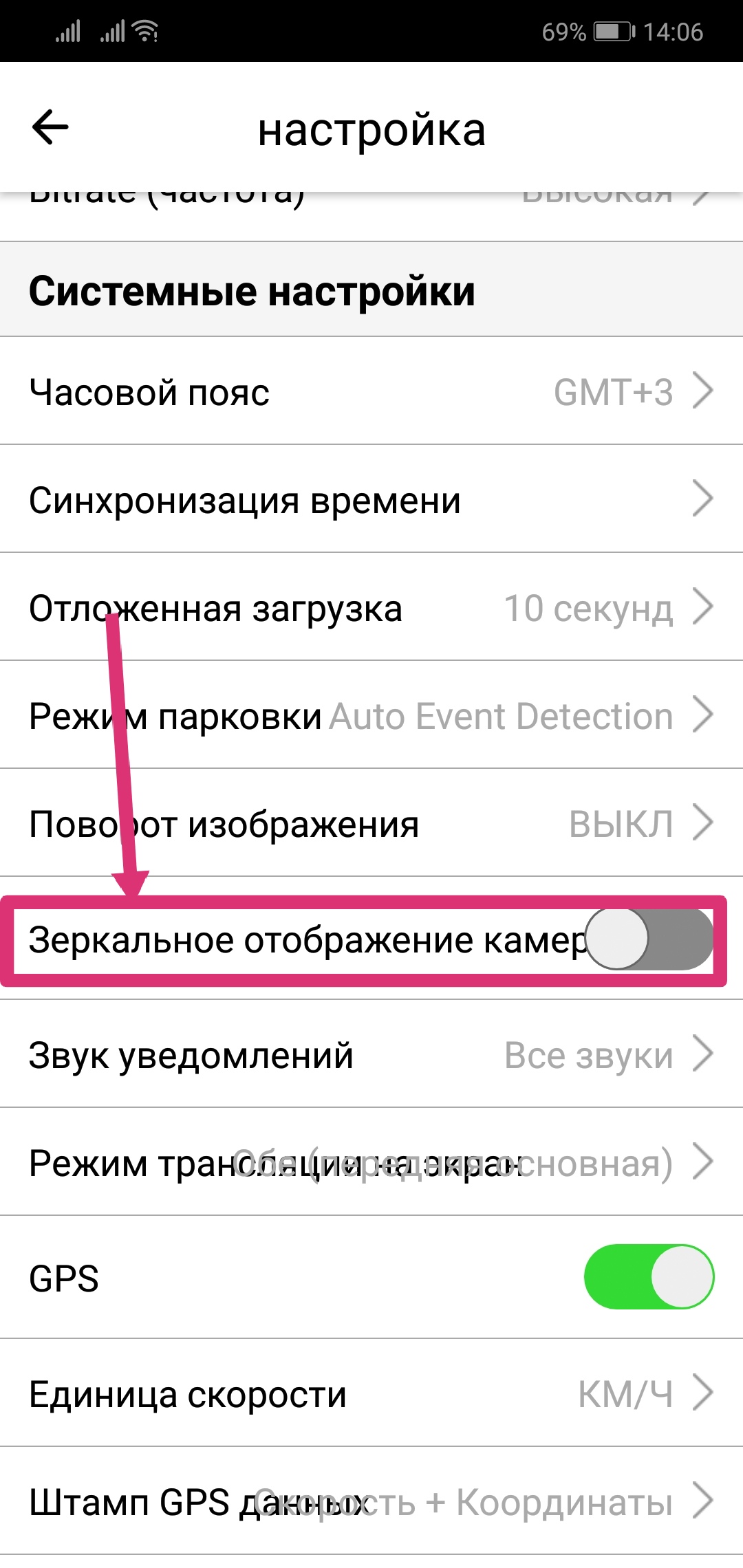Change Отложенная загрузка delay

click(371, 608)
